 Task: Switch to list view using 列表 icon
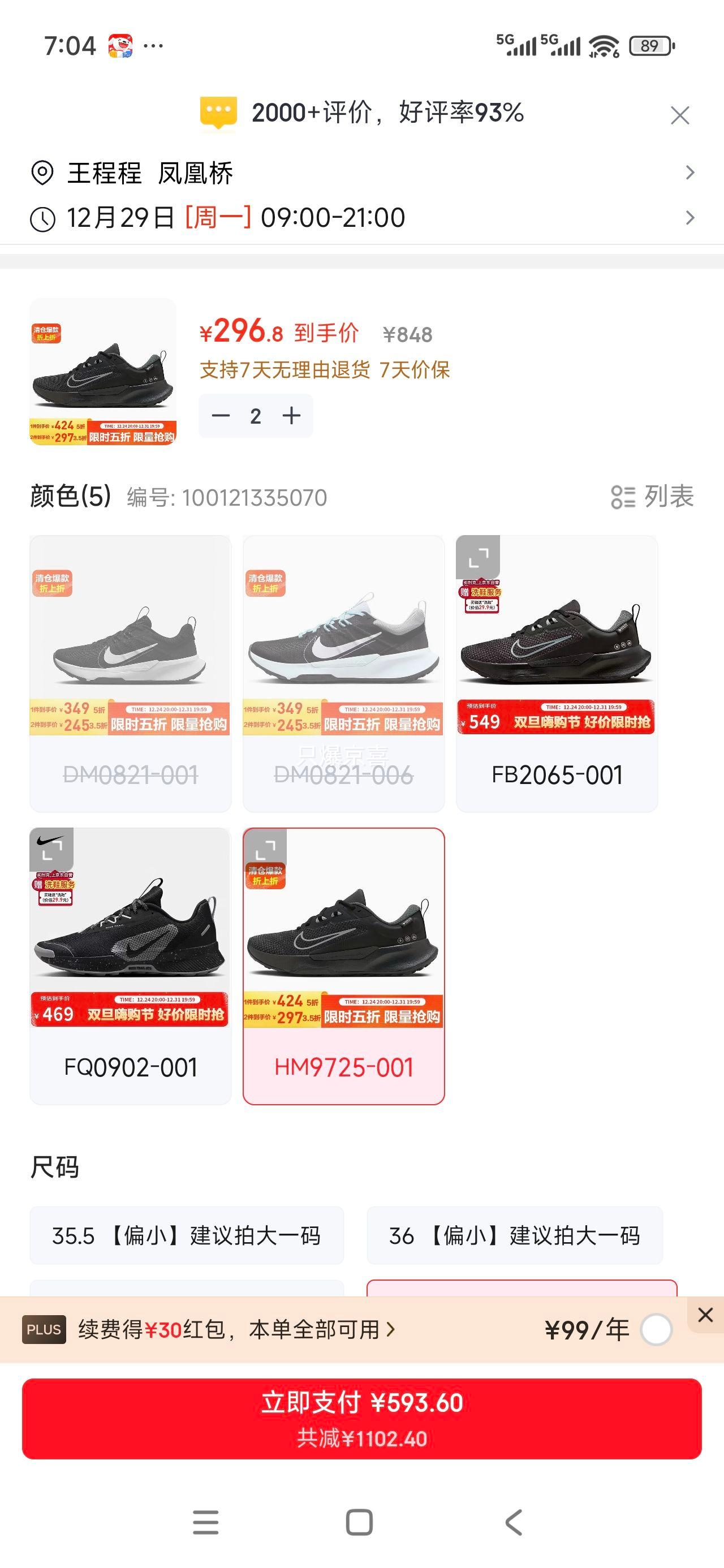(623, 498)
